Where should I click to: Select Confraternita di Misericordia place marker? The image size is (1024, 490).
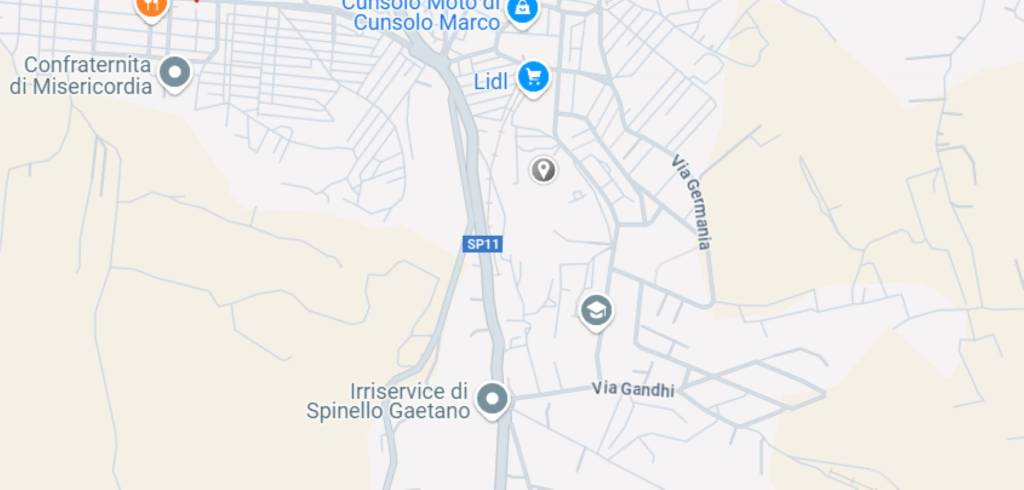click(x=176, y=72)
